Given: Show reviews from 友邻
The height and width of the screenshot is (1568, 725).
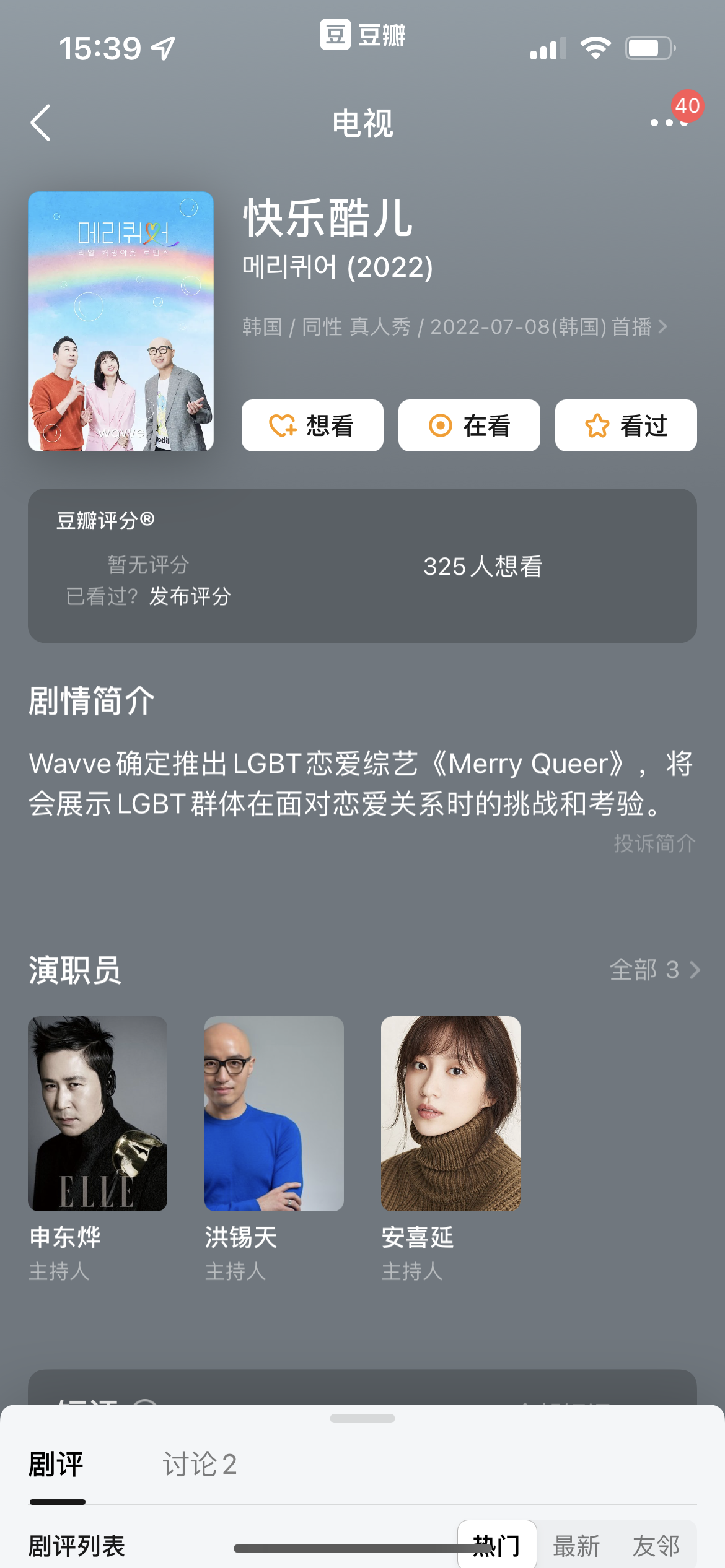Looking at the screenshot, I should coord(656,1546).
